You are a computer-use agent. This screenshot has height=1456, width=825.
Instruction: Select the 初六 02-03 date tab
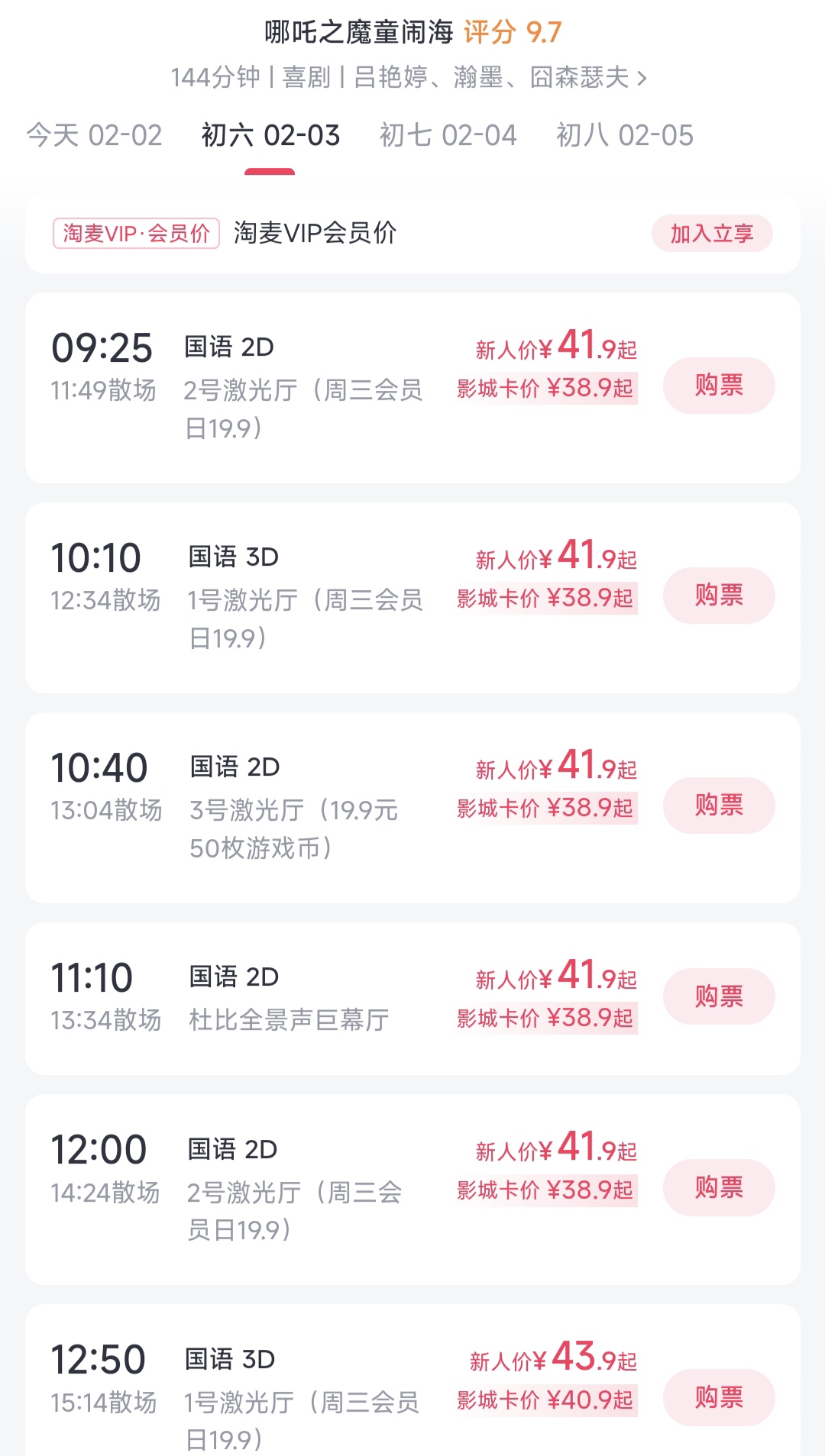click(x=270, y=136)
